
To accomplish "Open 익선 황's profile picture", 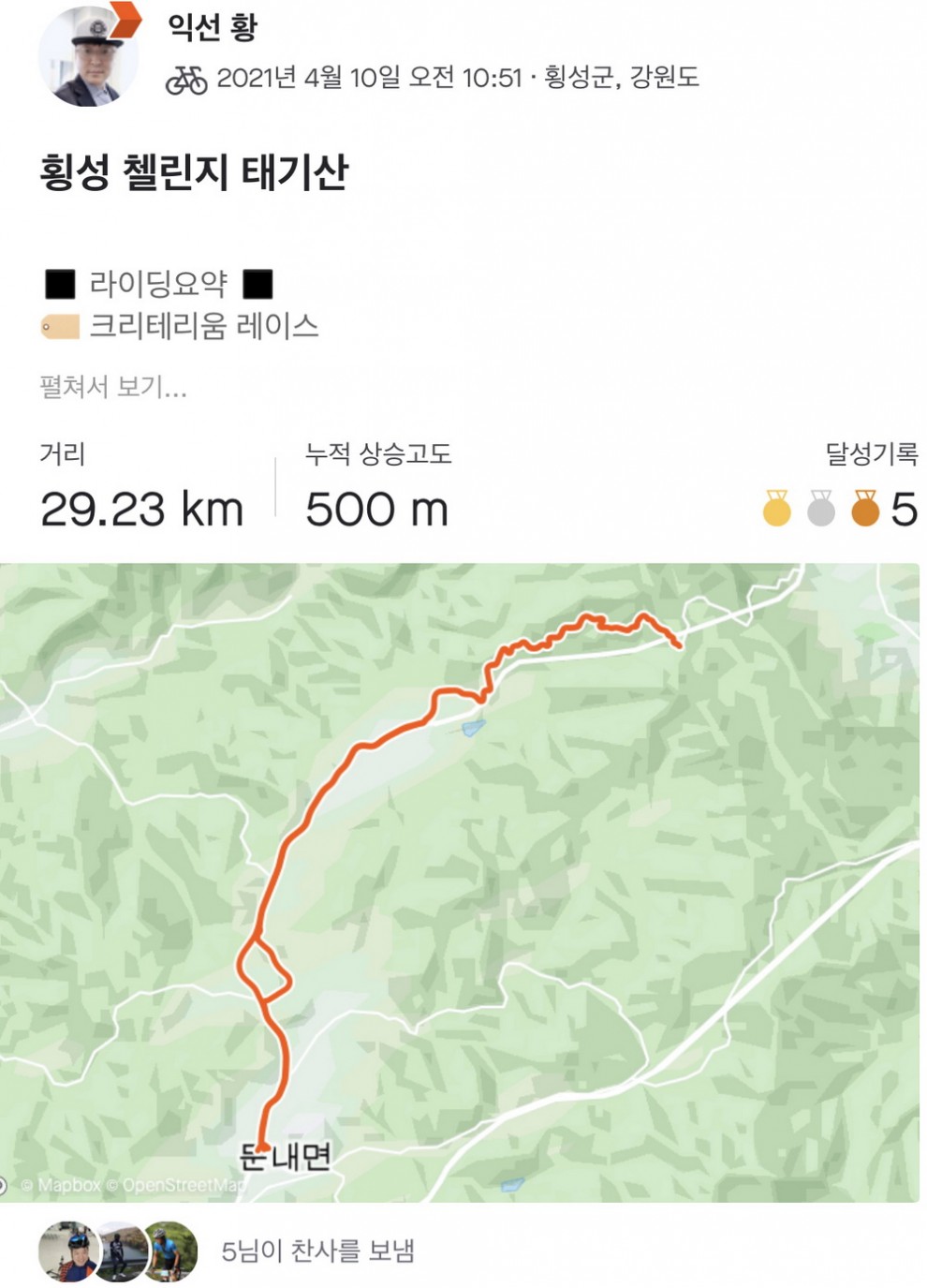I will point(87,56).
